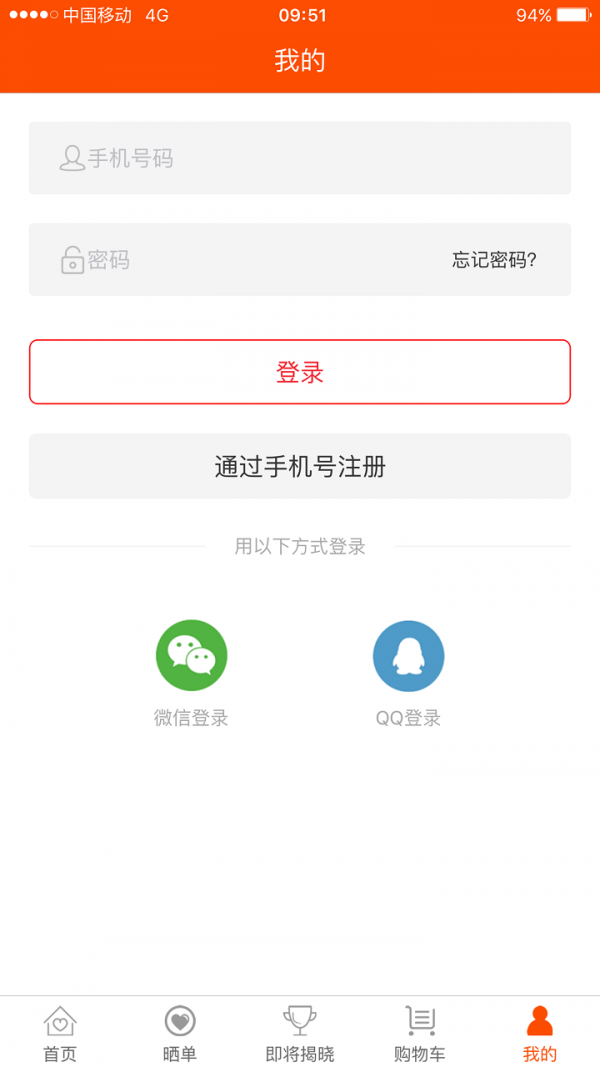Open the 晒单 tab

click(180, 1032)
